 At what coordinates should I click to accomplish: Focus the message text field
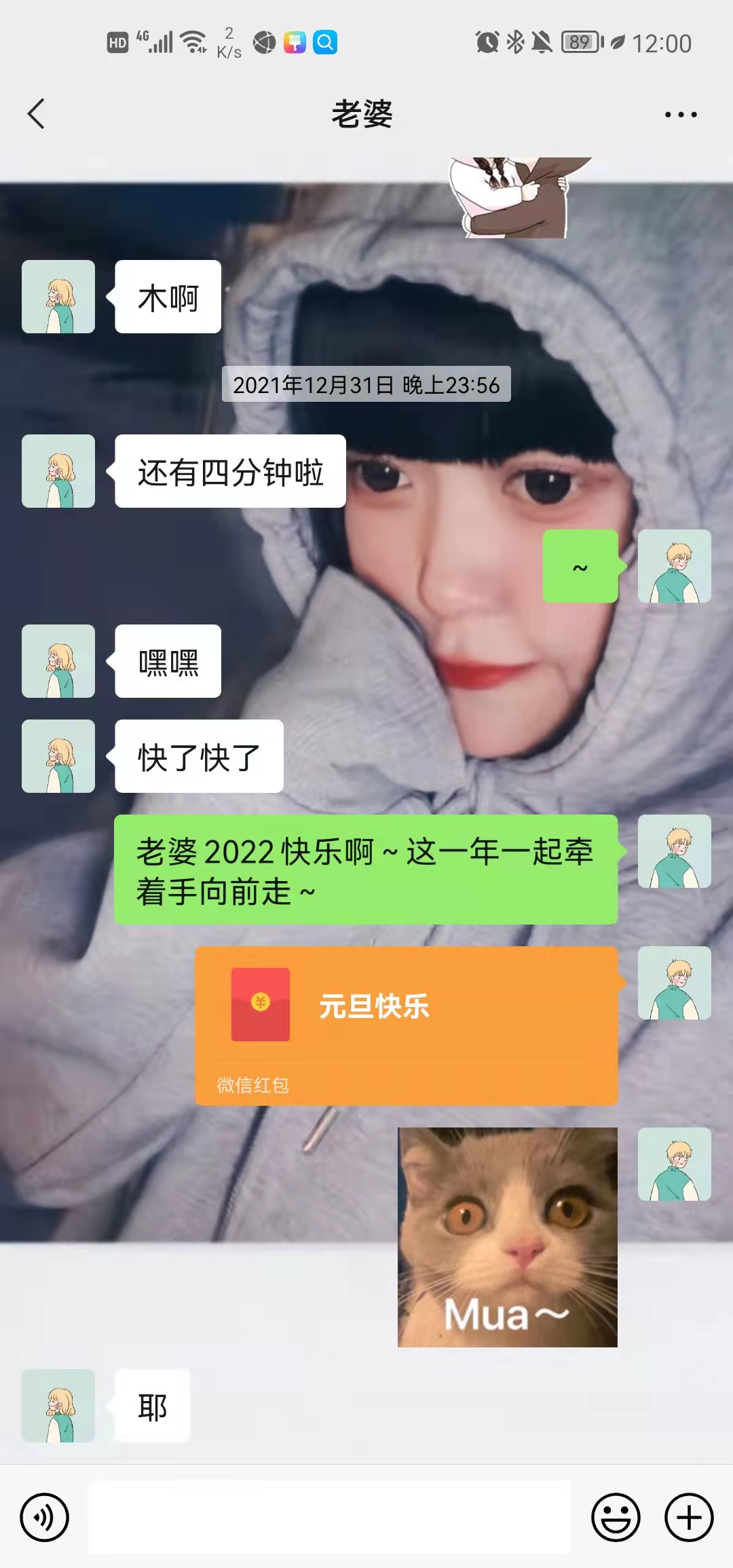coord(330,1517)
